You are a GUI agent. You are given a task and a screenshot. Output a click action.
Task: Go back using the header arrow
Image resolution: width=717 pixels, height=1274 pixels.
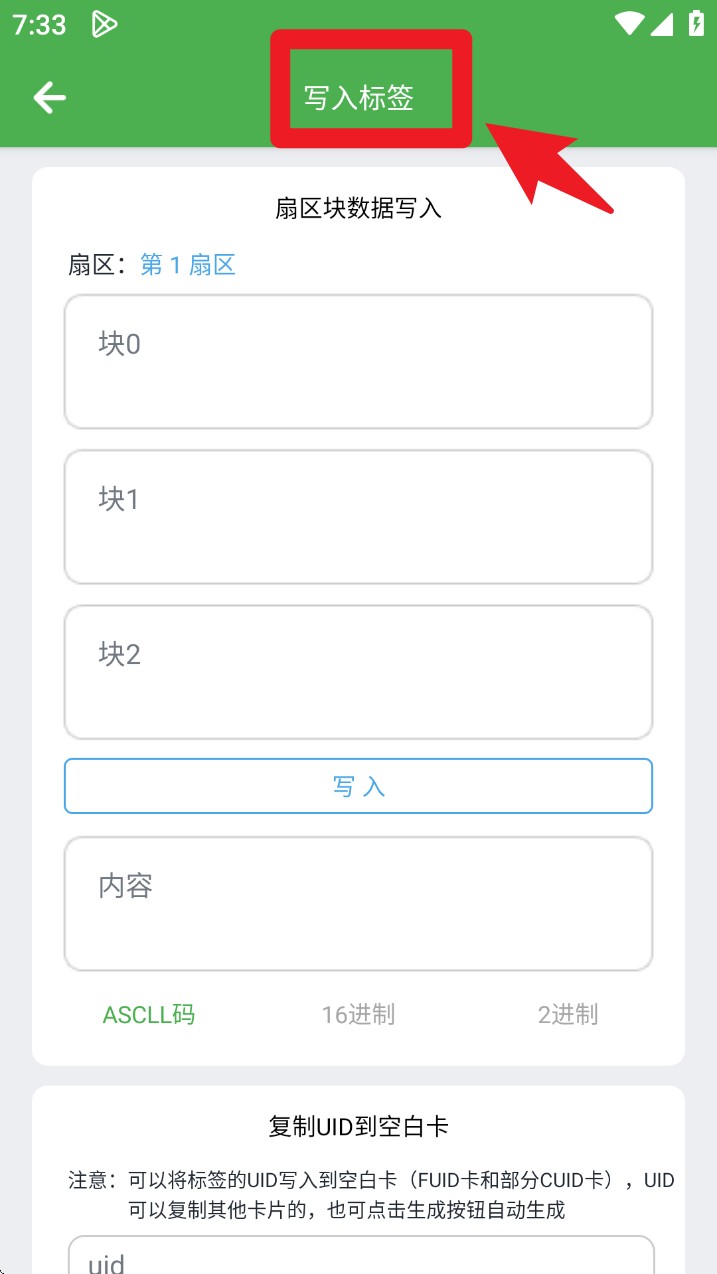[49, 98]
